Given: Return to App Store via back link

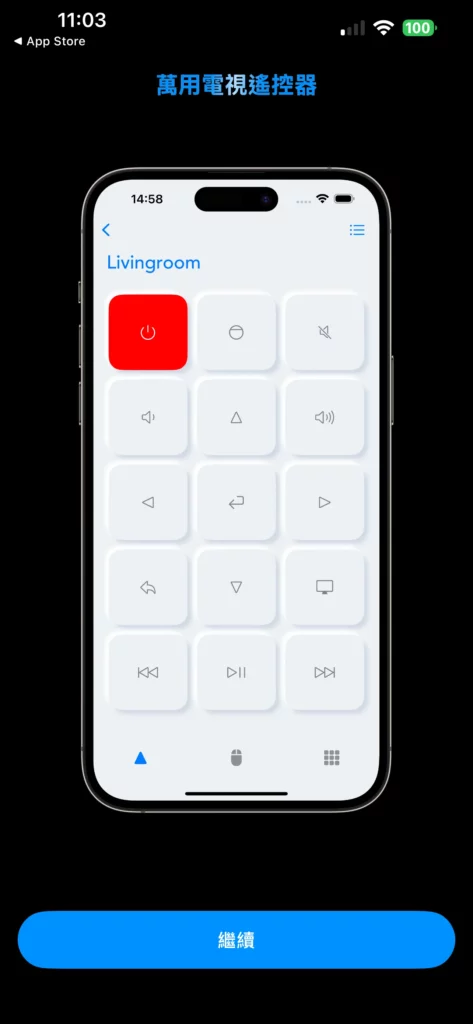Looking at the screenshot, I should tap(49, 41).
